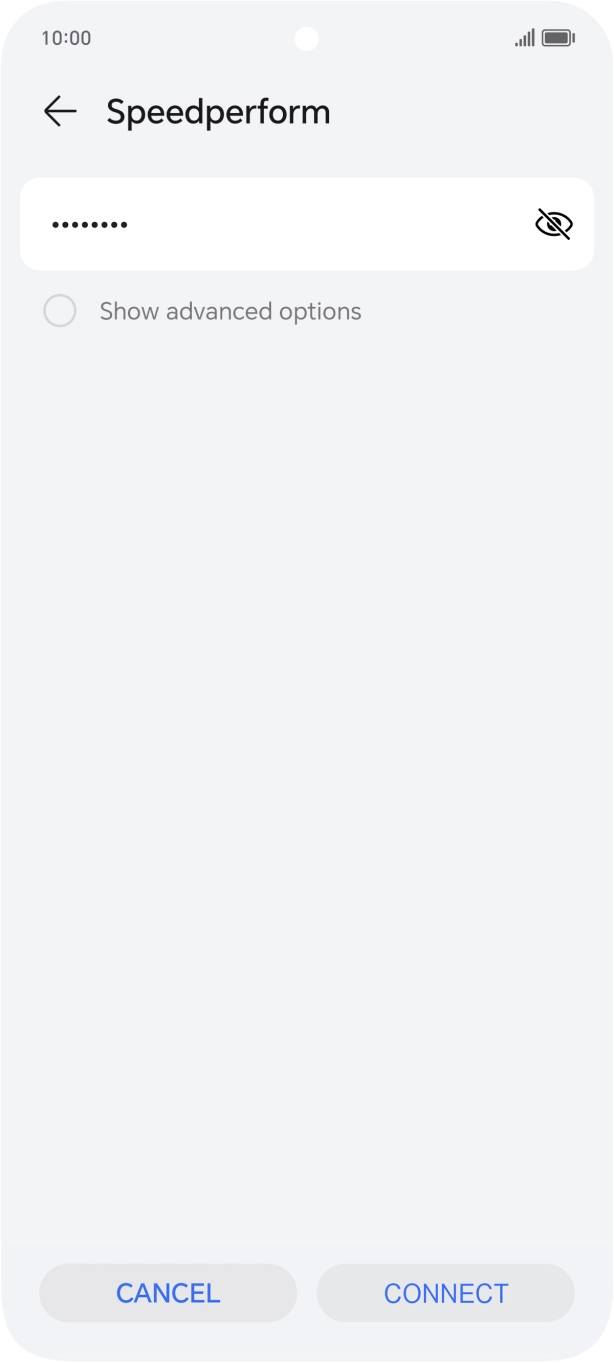
Task: Focus the password input field
Action: pos(280,224)
